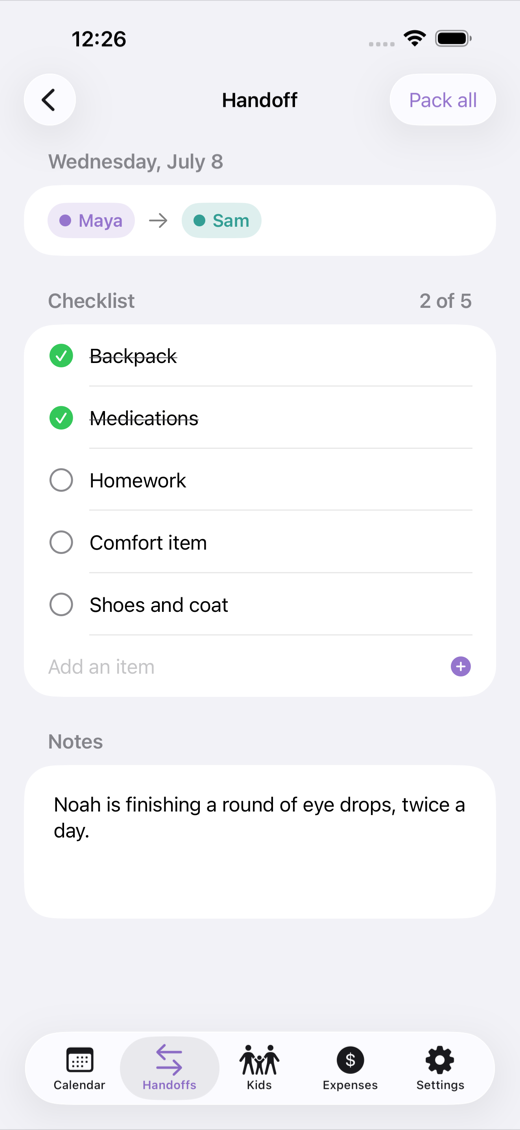
Task: Switch to the Calendar tab
Action: click(x=79, y=1068)
